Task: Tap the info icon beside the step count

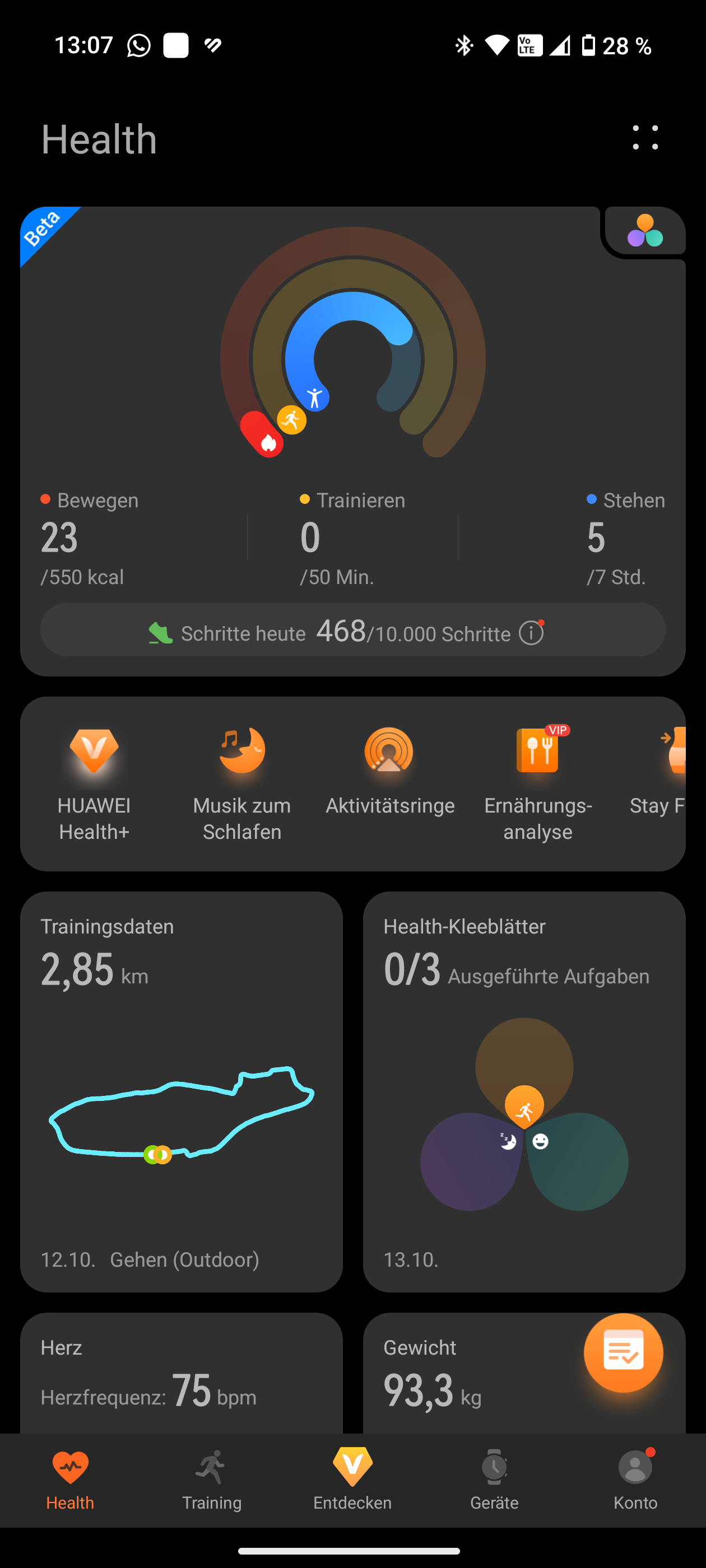Action: pos(531,633)
